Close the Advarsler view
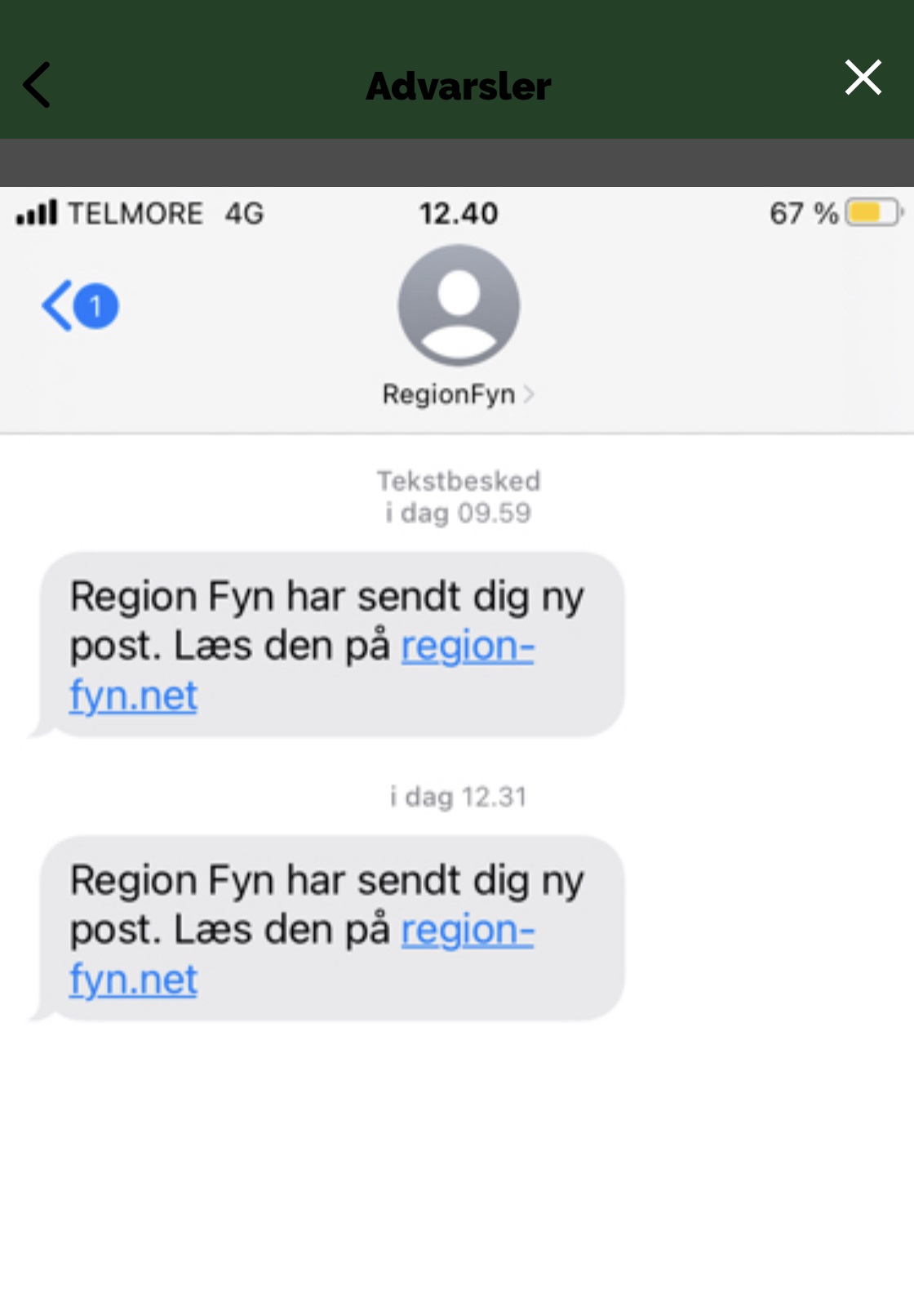The width and height of the screenshot is (914, 1316). 863,78
